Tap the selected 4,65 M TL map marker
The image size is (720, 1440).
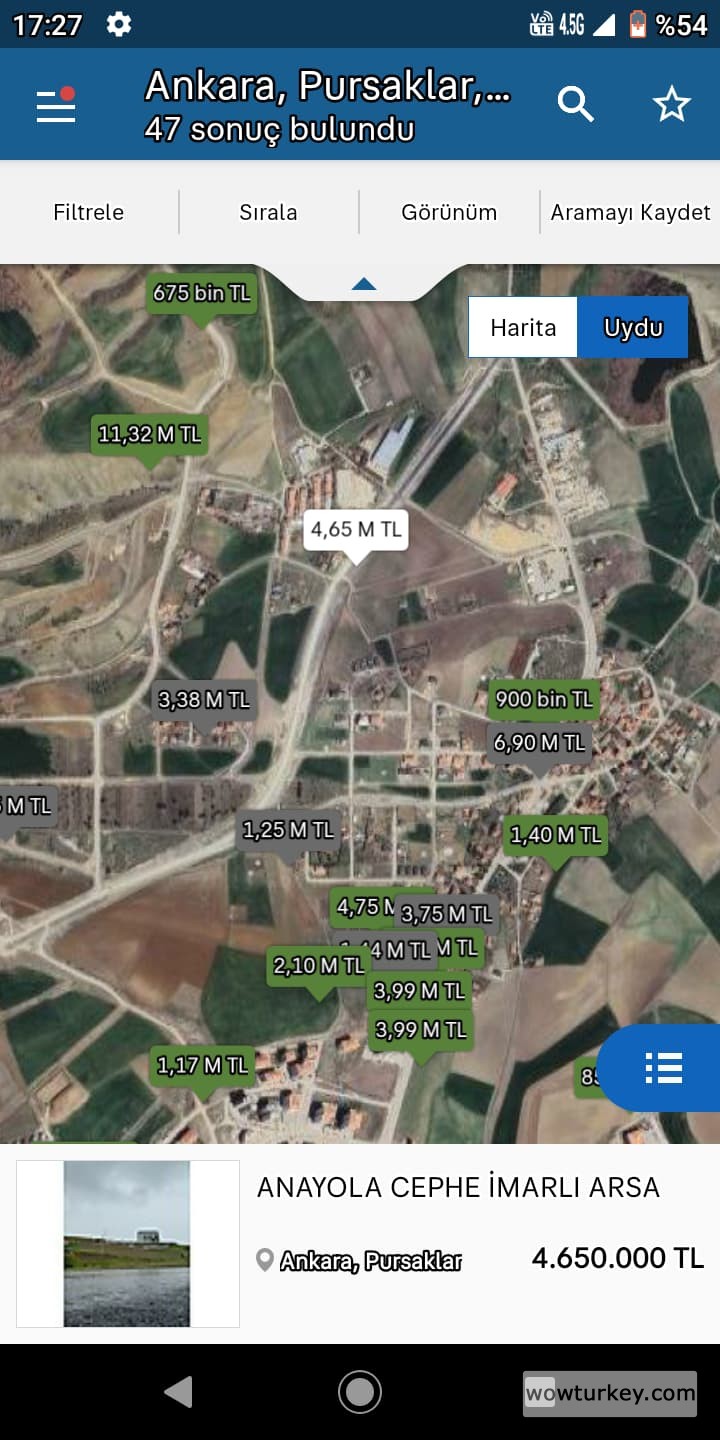[x=356, y=531]
